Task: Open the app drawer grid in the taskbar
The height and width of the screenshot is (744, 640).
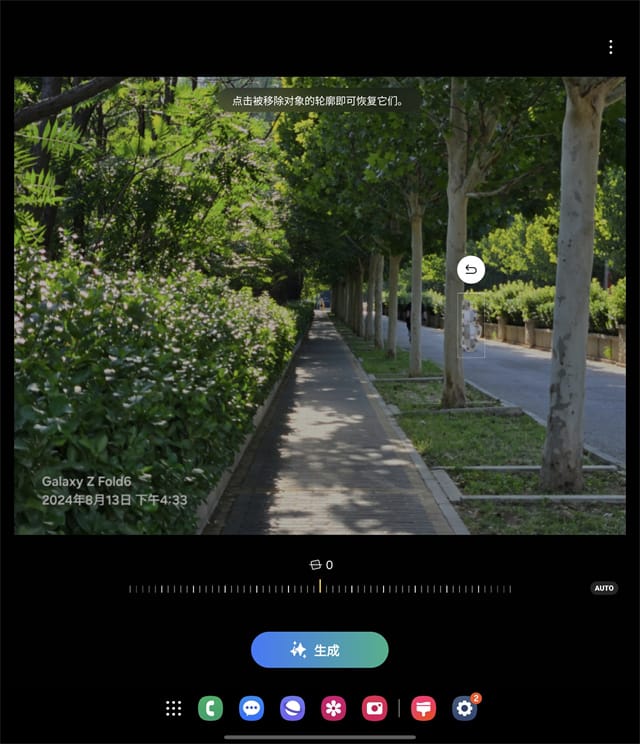Action: 174,708
